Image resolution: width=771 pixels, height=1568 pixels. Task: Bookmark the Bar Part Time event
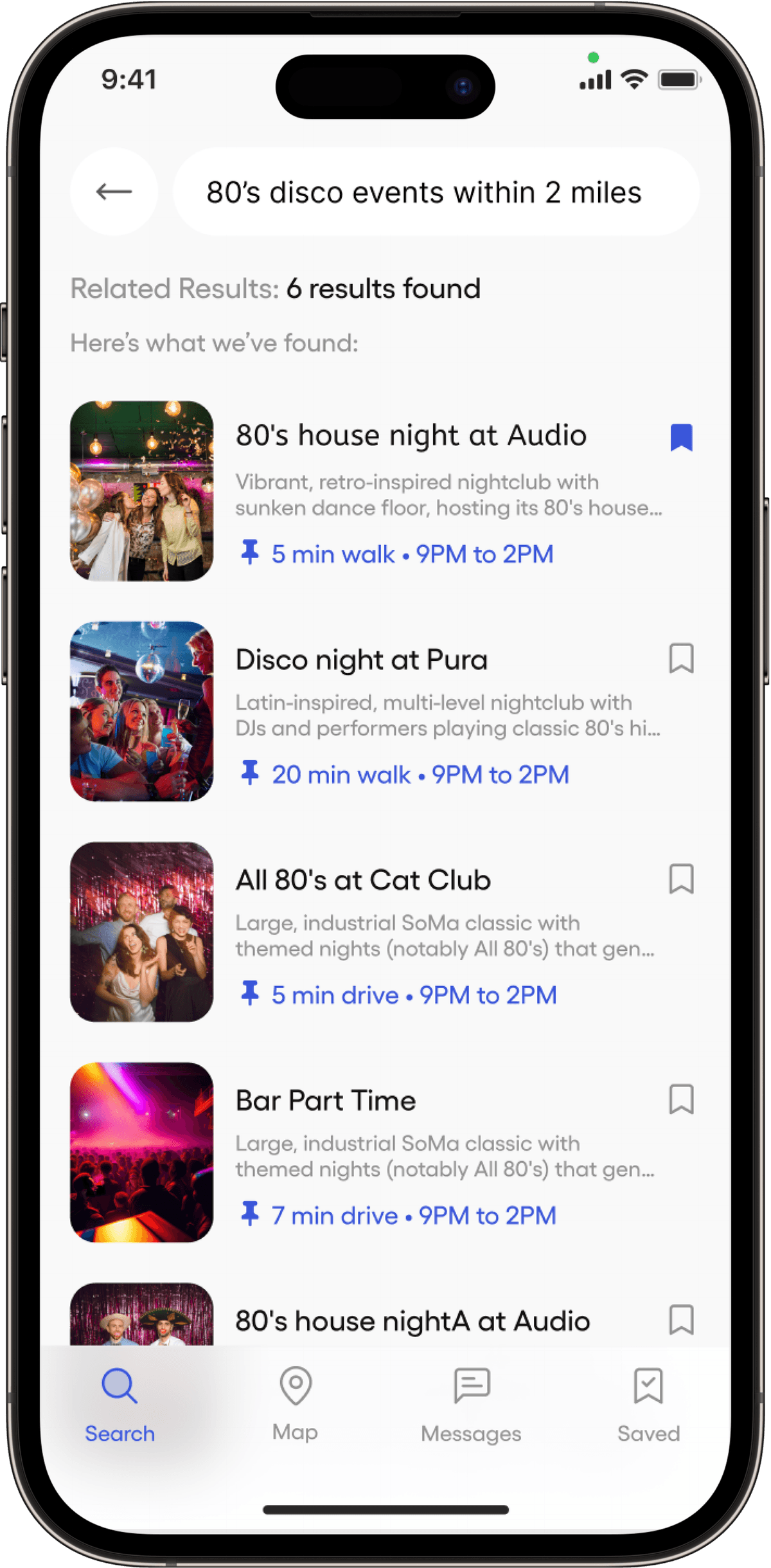click(x=681, y=1099)
